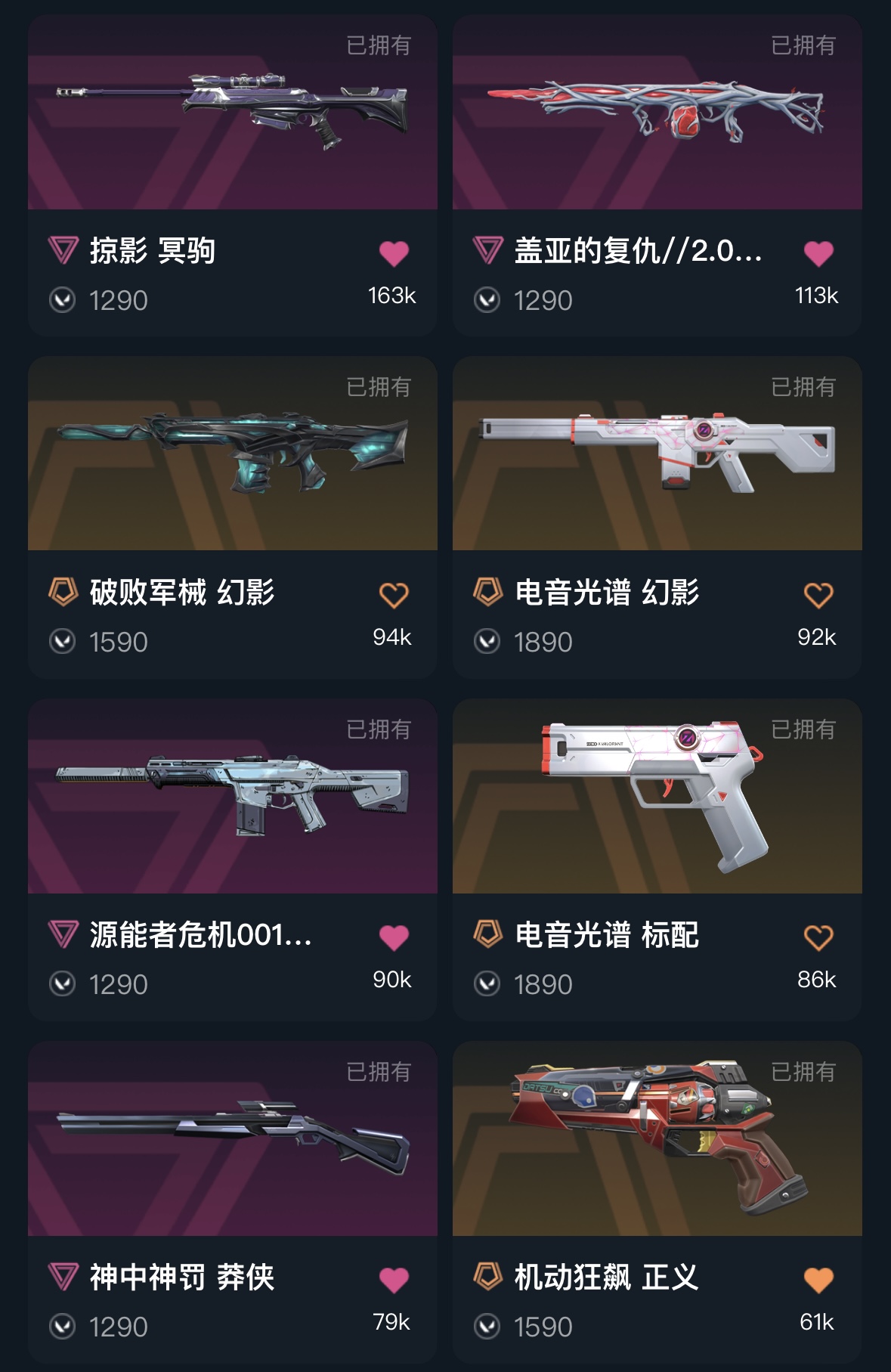Open the 电音光谱 标配 pistol card
This screenshot has height=1372, width=891.
[x=657, y=797]
